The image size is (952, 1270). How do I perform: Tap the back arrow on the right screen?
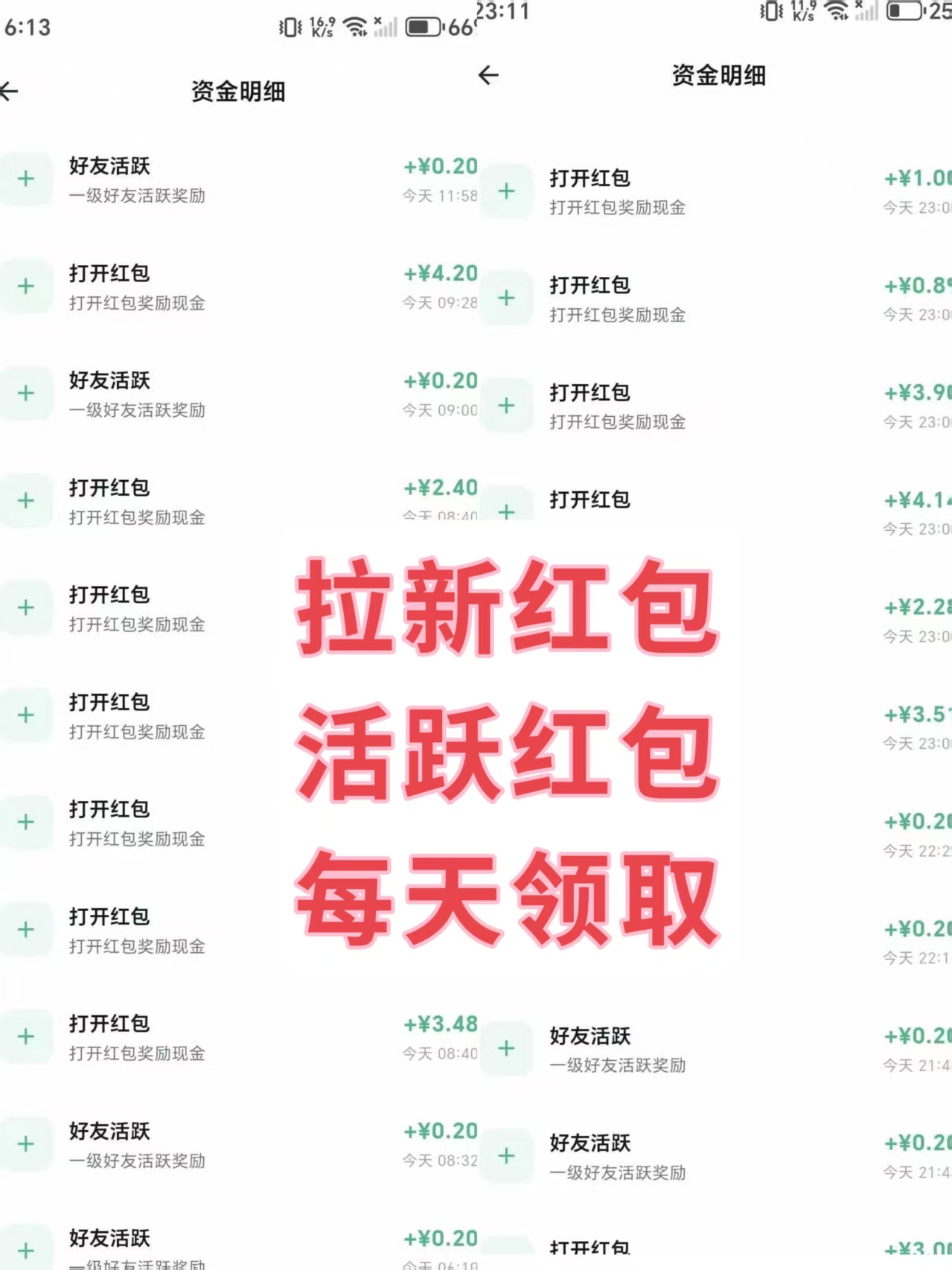pyautogui.click(x=490, y=74)
